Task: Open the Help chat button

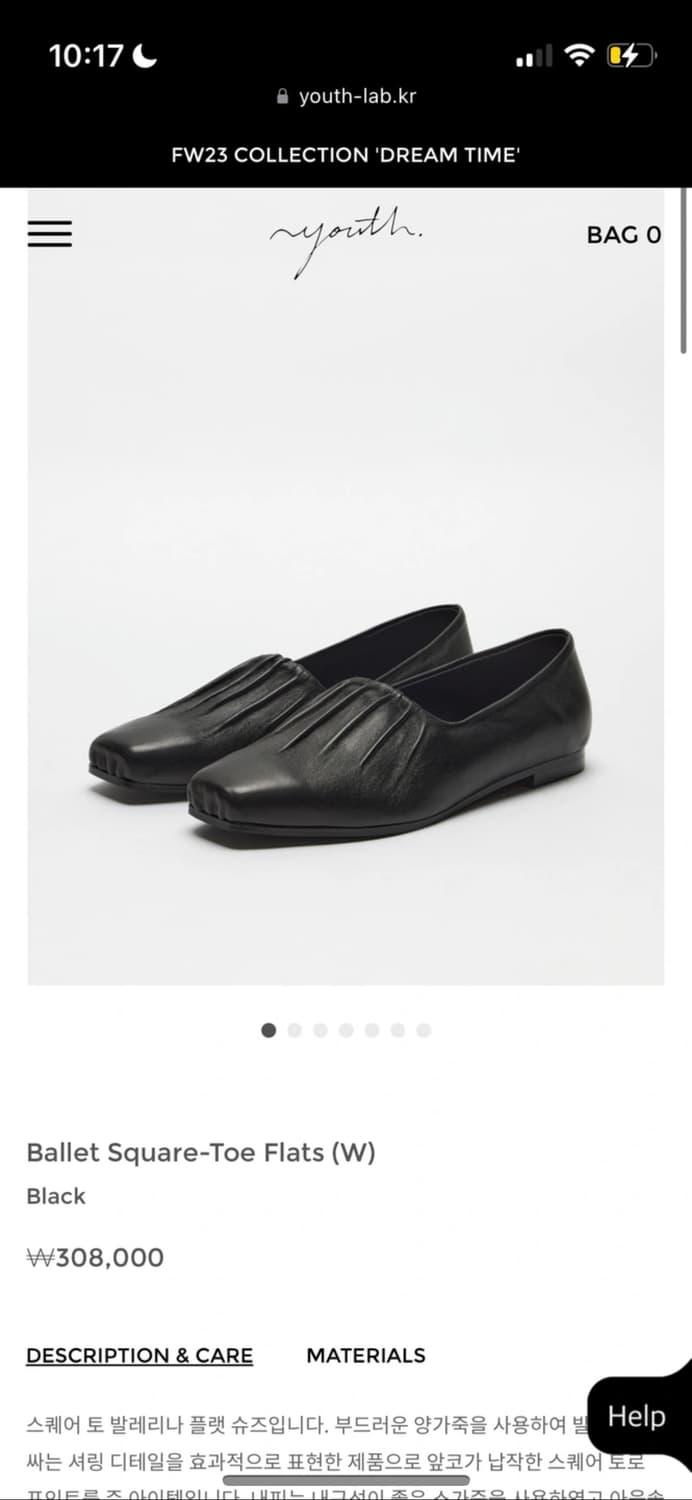Action: coord(636,1416)
